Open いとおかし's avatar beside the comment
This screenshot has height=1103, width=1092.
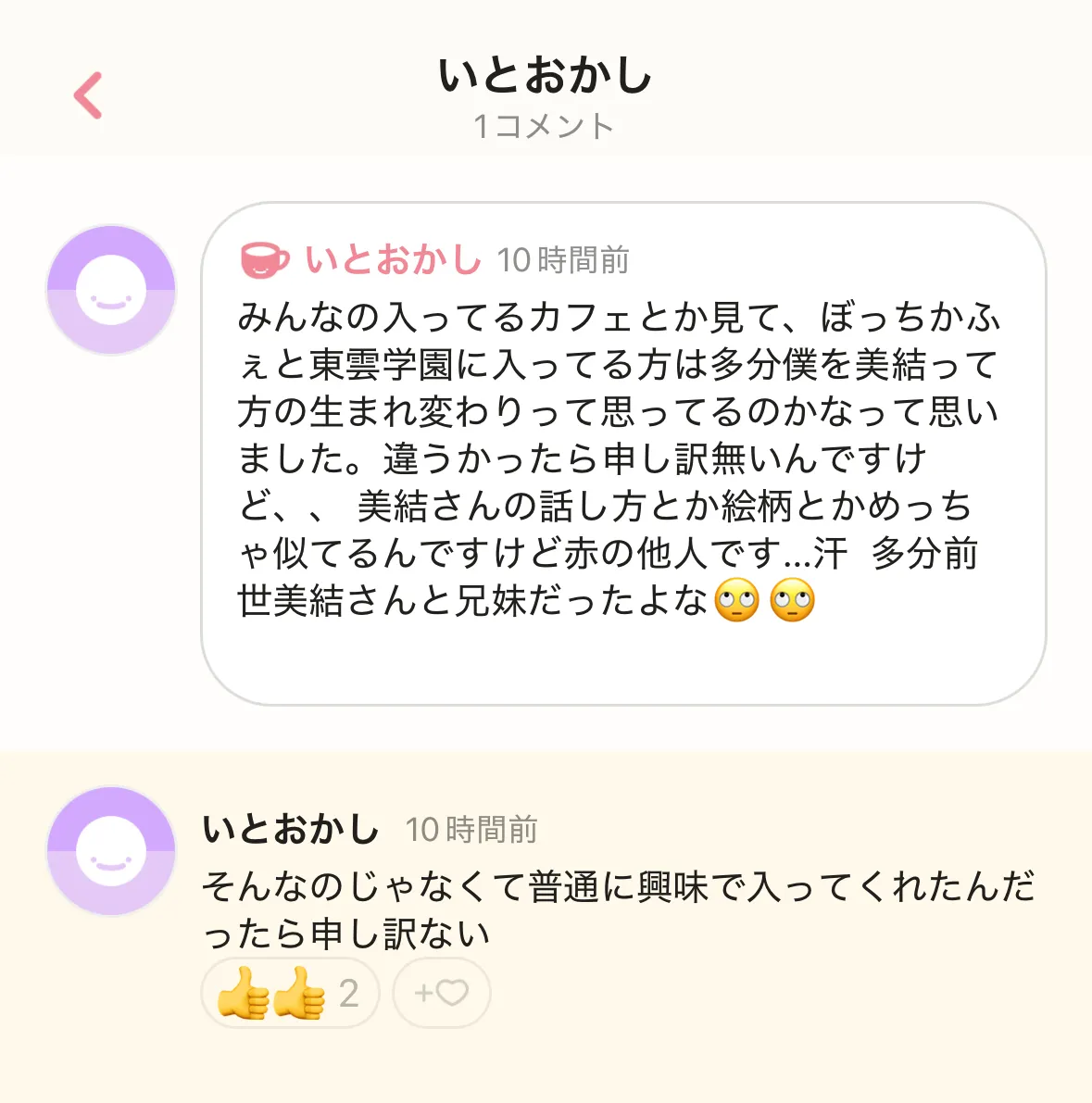coord(111,851)
